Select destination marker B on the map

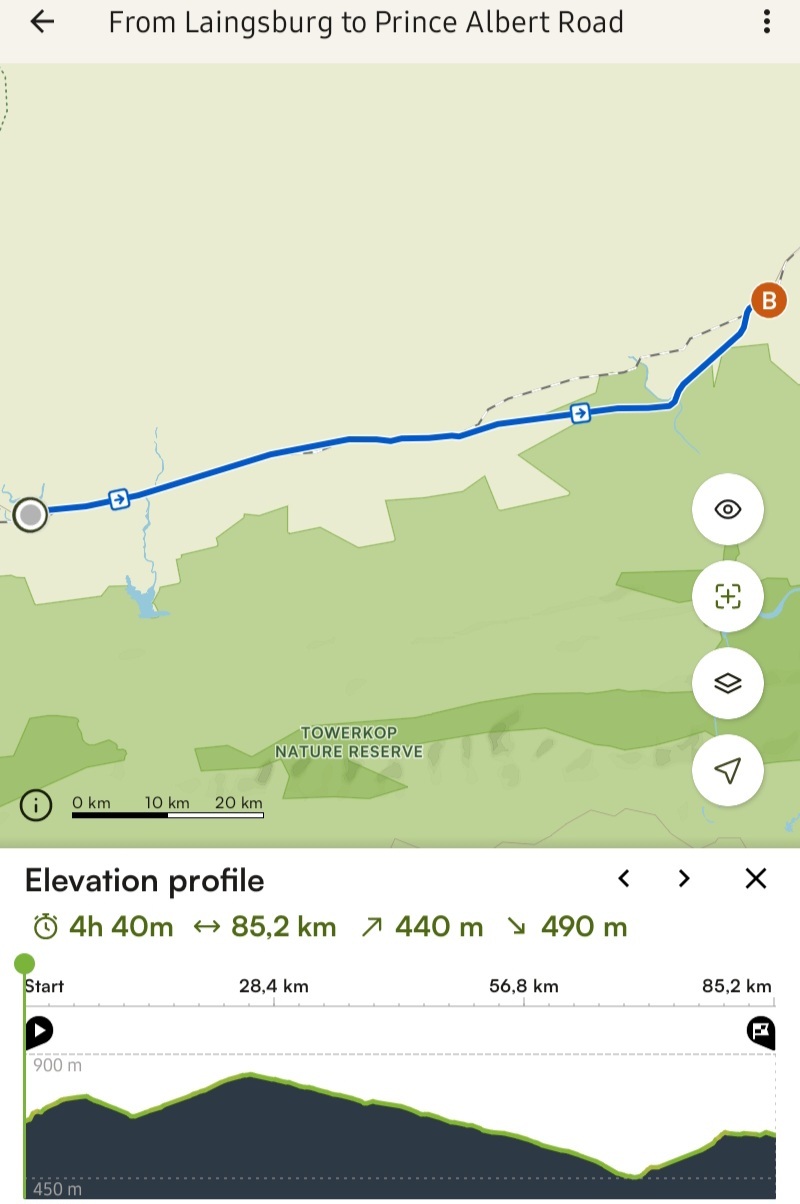(x=768, y=300)
